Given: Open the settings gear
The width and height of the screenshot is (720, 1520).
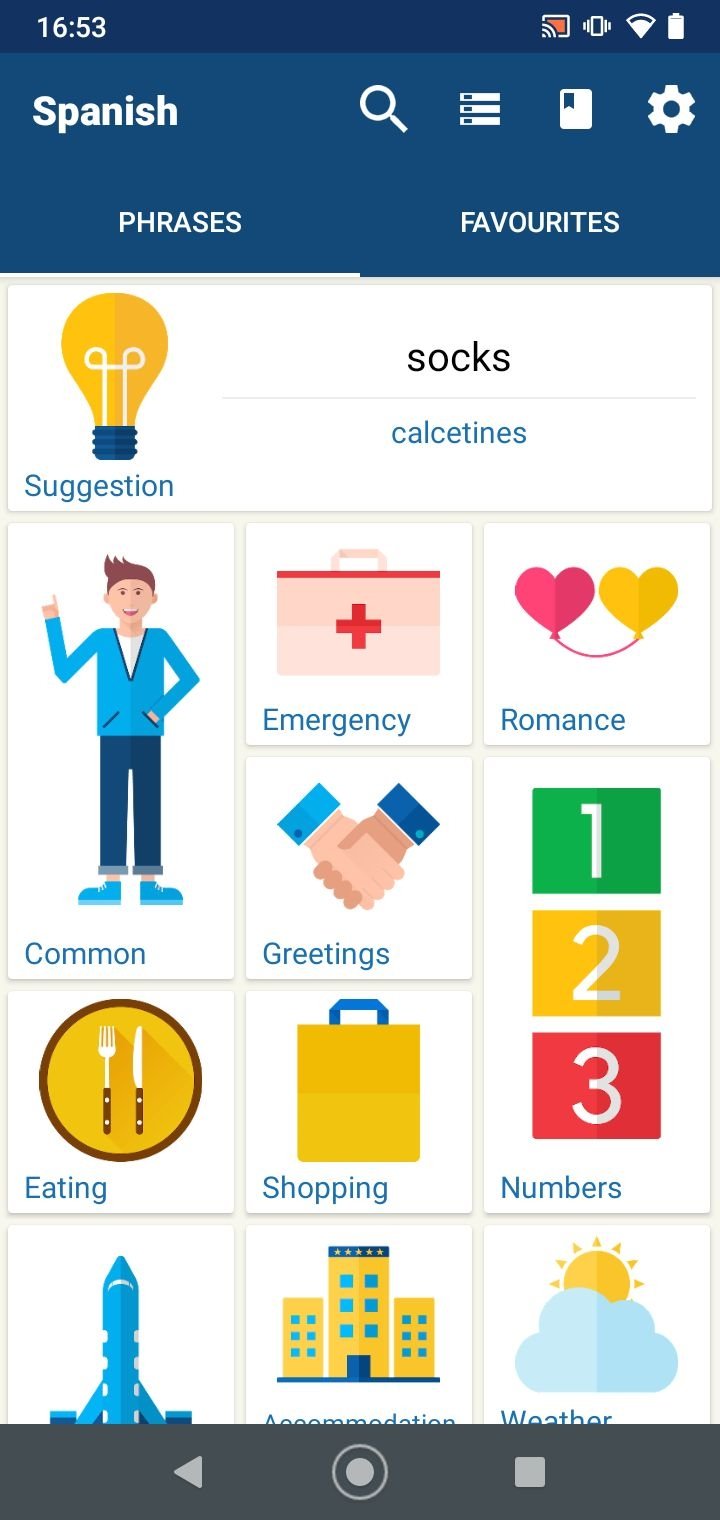Looking at the screenshot, I should point(671,110).
